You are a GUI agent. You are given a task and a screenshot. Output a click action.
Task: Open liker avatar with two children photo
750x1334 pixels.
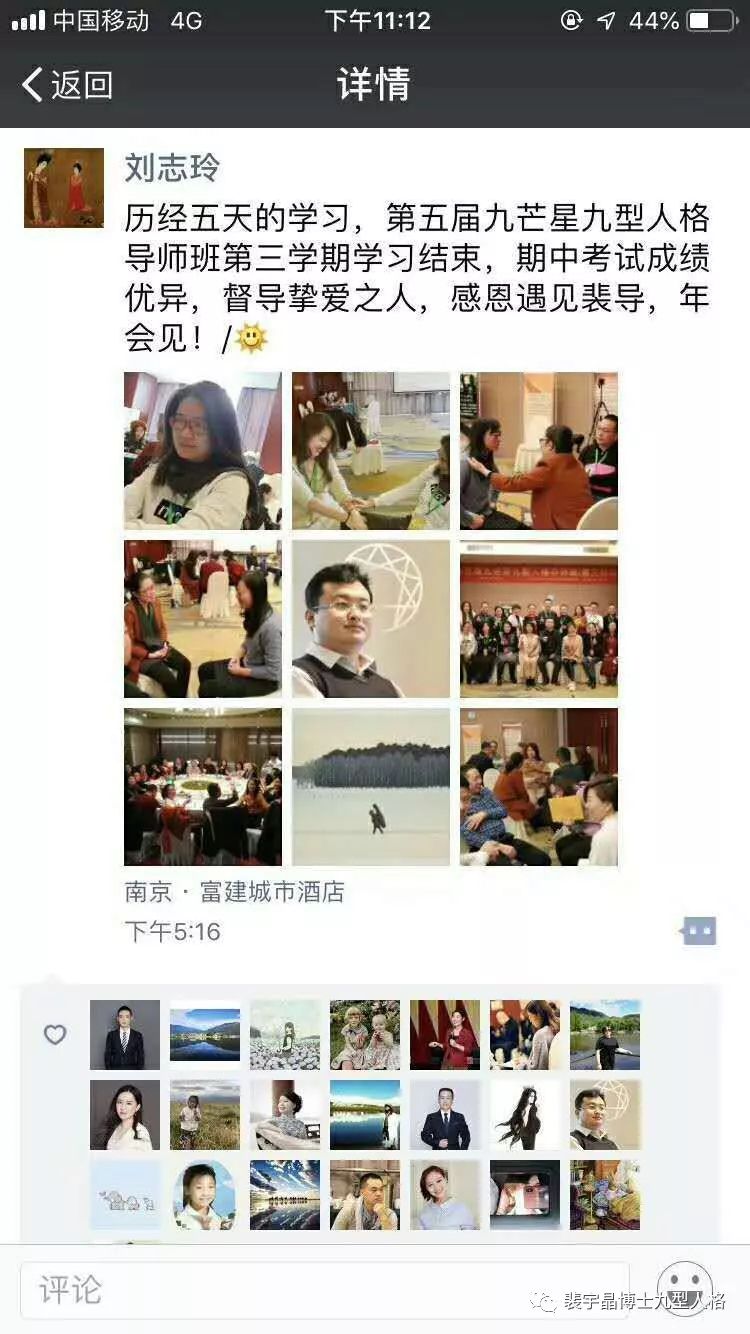point(365,1035)
